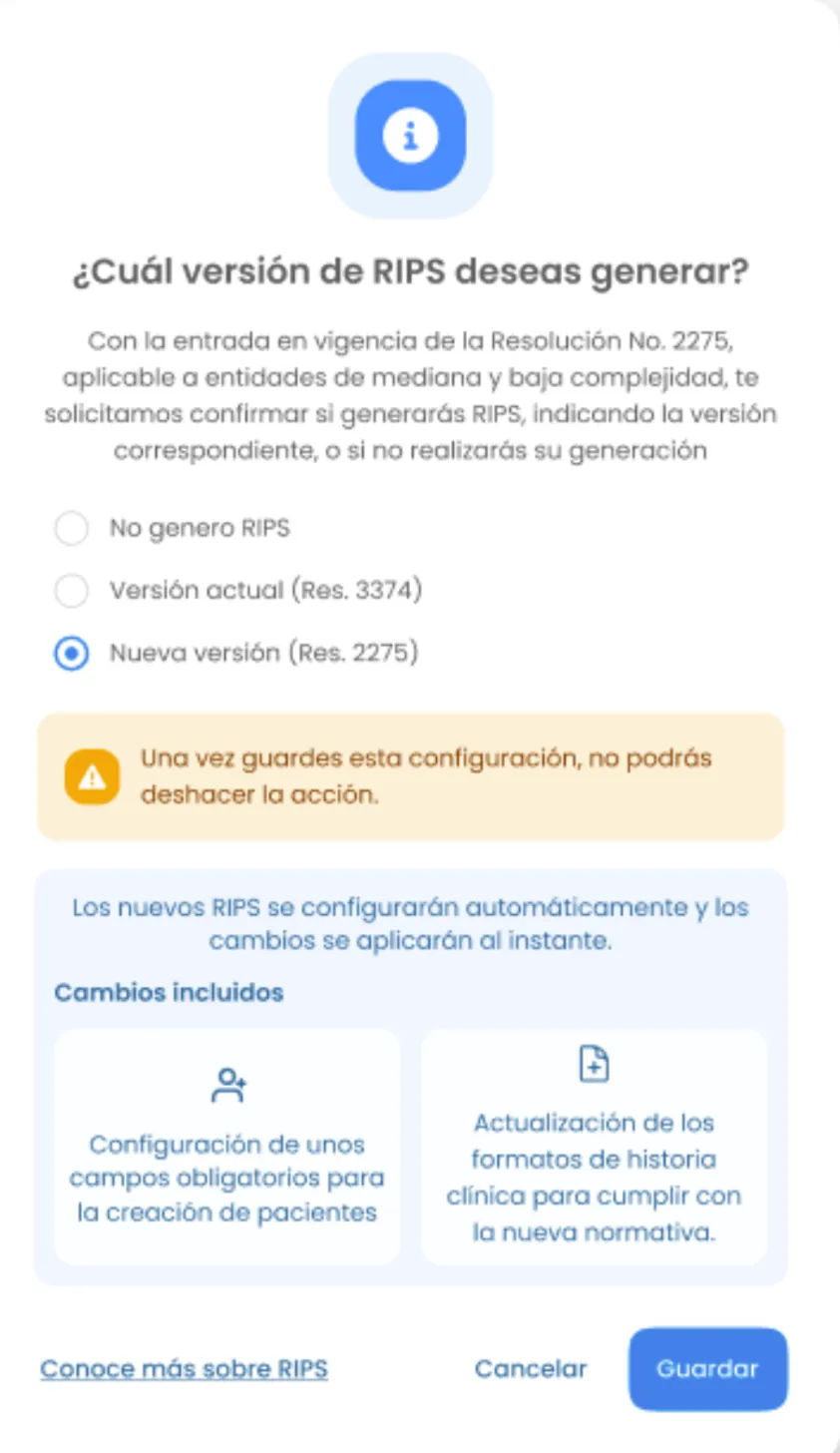
Task: Click the white 'i' symbol inside the blue circle
Action: pos(409,137)
